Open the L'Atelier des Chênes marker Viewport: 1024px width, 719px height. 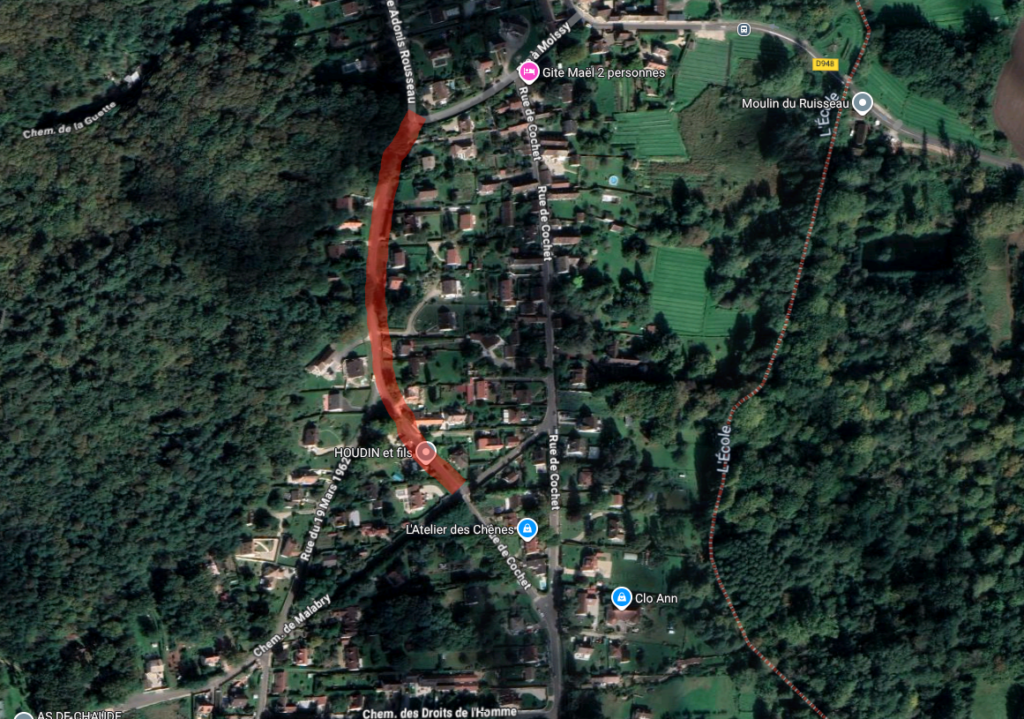[x=527, y=529]
